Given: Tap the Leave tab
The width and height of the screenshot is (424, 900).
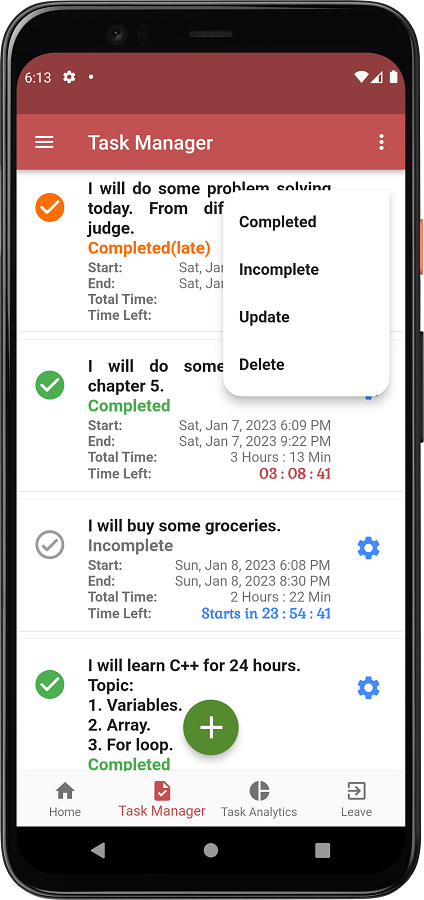Looking at the screenshot, I should click(x=356, y=799).
